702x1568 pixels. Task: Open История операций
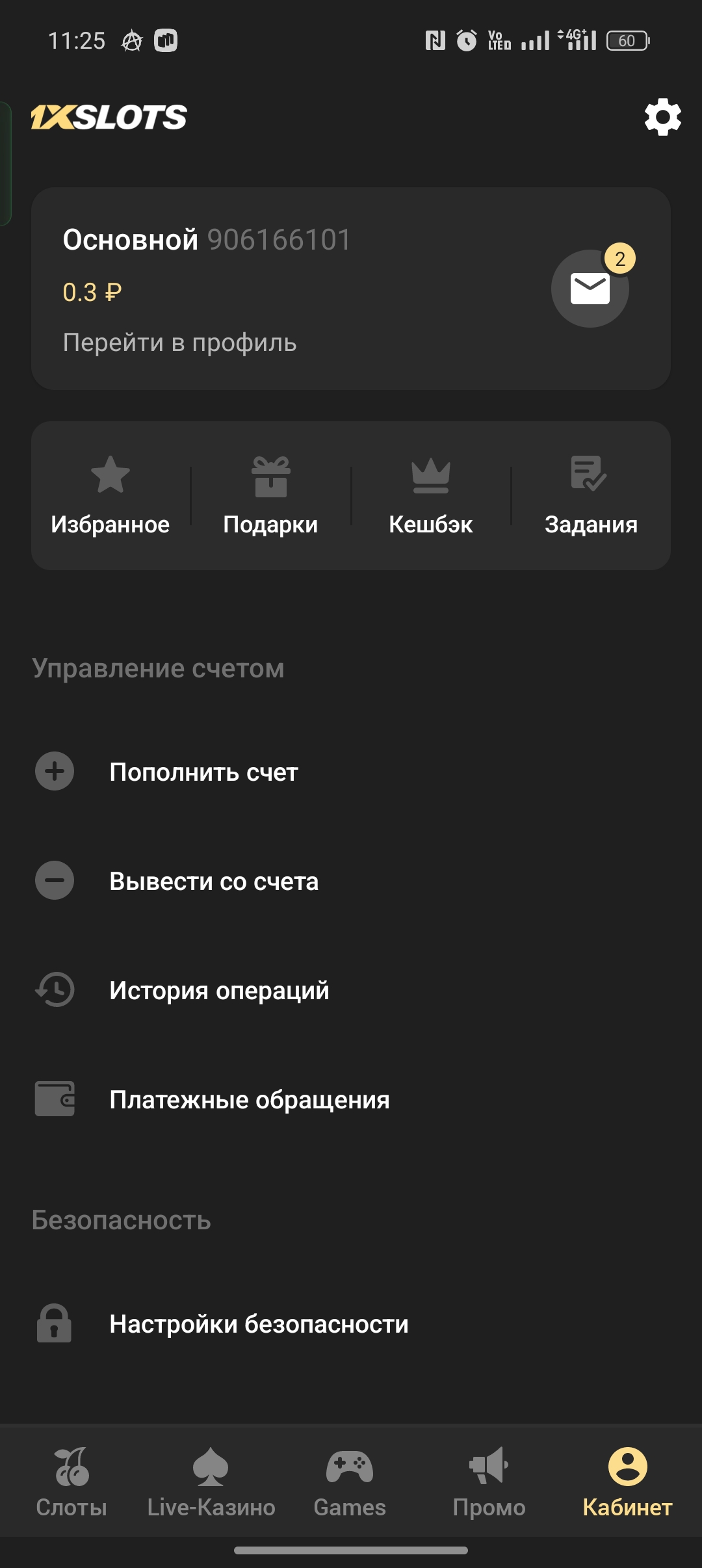tap(219, 991)
